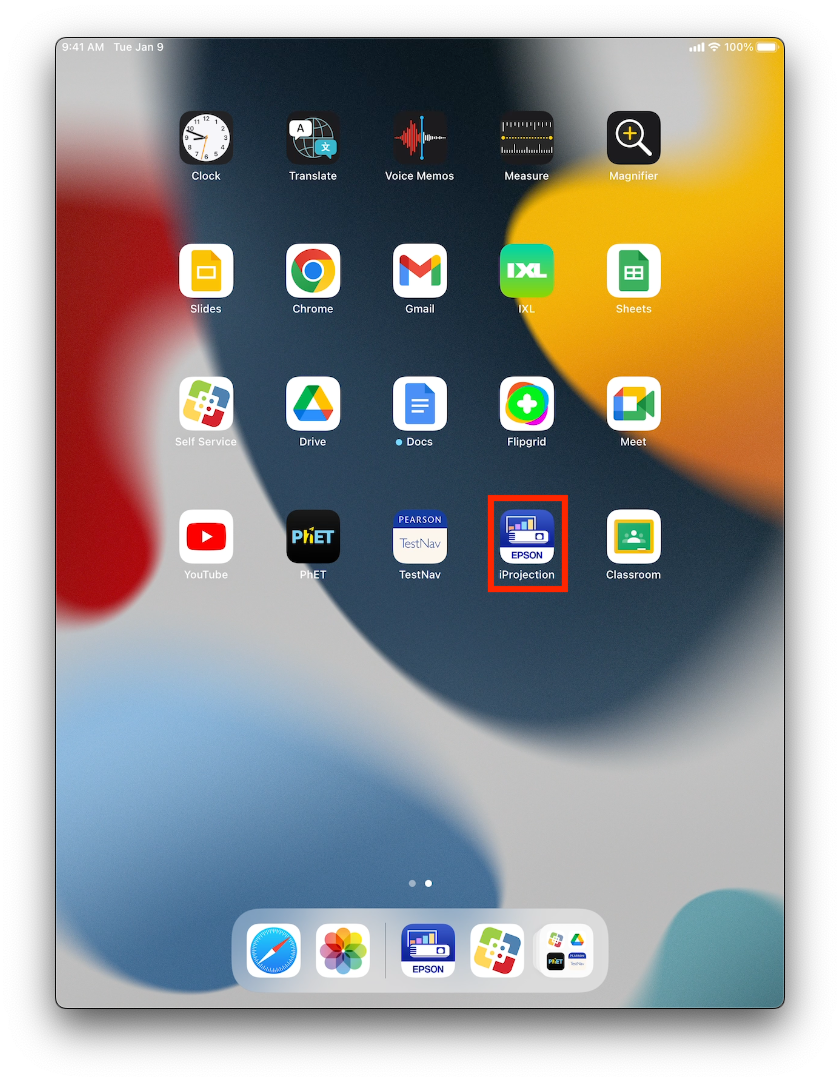Open Google Drive
Image resolution: width=840 pixels, height=1082 pixels.
pyautogui.click(x=313, y=404)
